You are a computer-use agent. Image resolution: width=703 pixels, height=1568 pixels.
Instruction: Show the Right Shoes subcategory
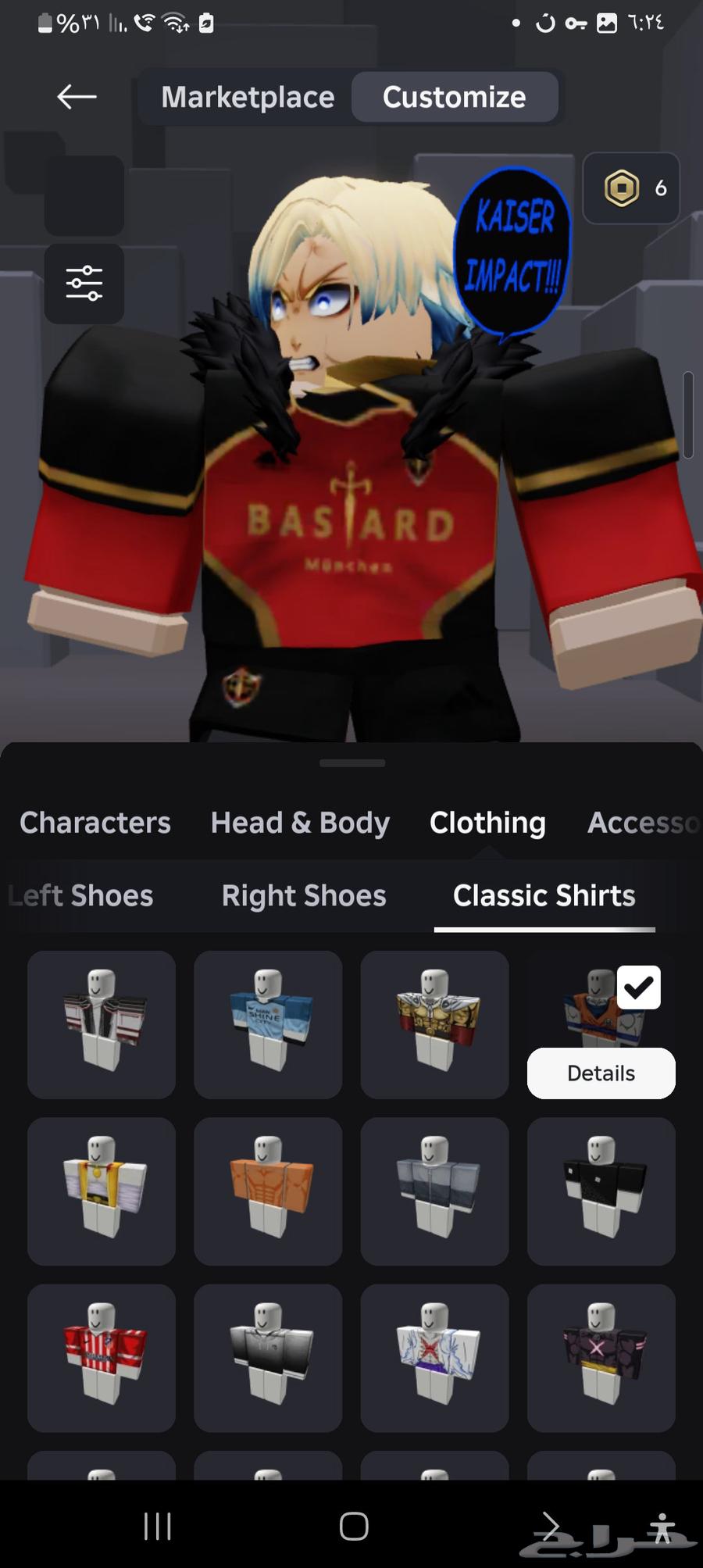(x=304, y=895)
